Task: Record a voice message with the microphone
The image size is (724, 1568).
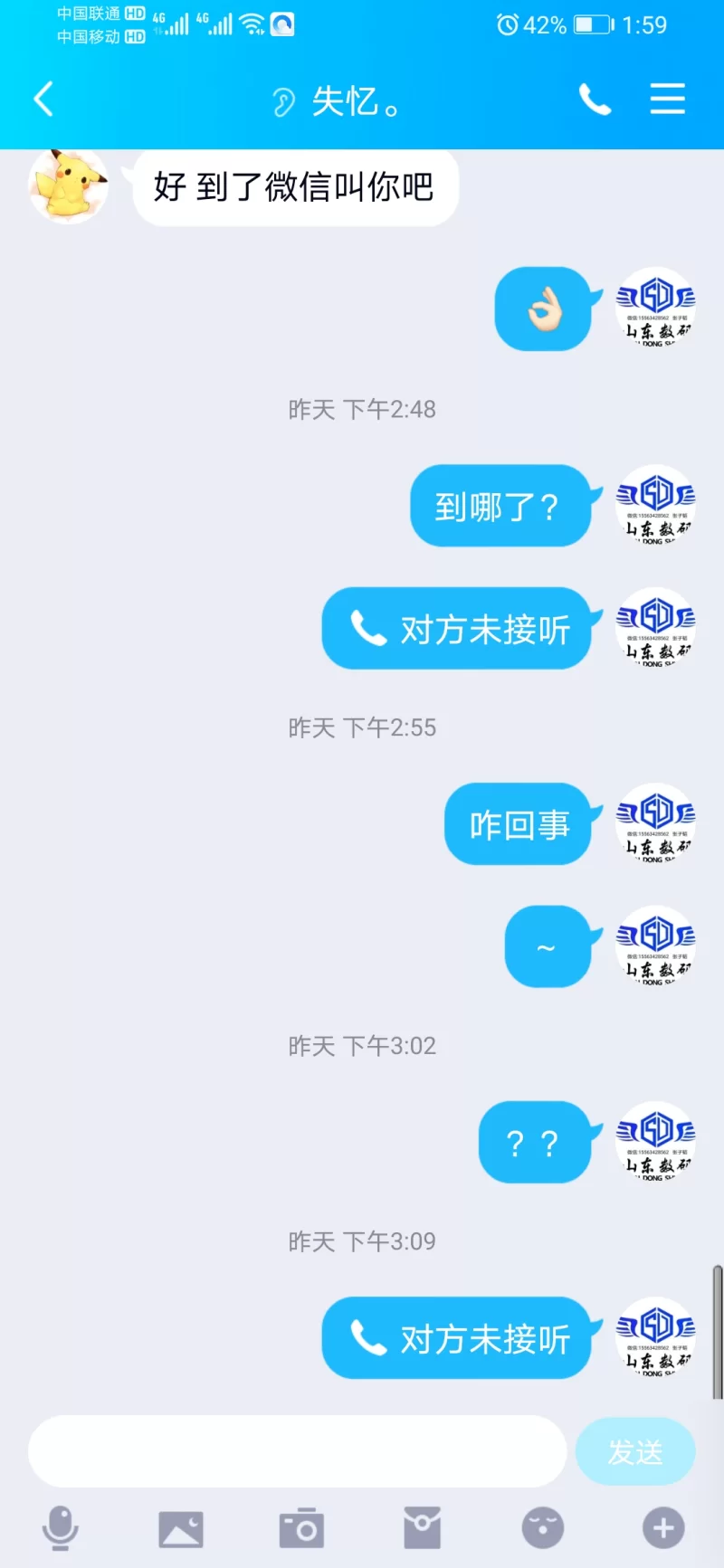Action: [x=61, y=1529]
